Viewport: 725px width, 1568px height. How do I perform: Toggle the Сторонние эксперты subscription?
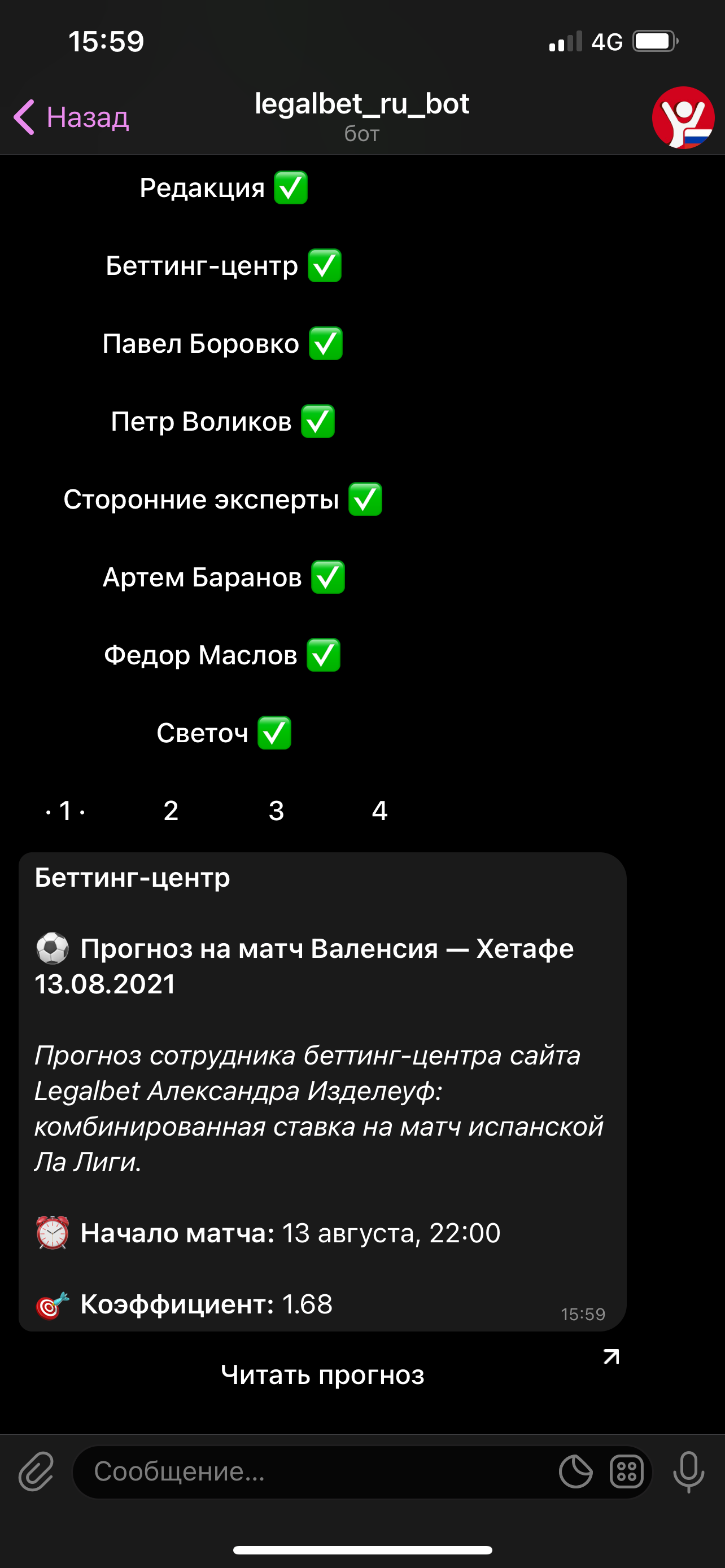point(223,500)
